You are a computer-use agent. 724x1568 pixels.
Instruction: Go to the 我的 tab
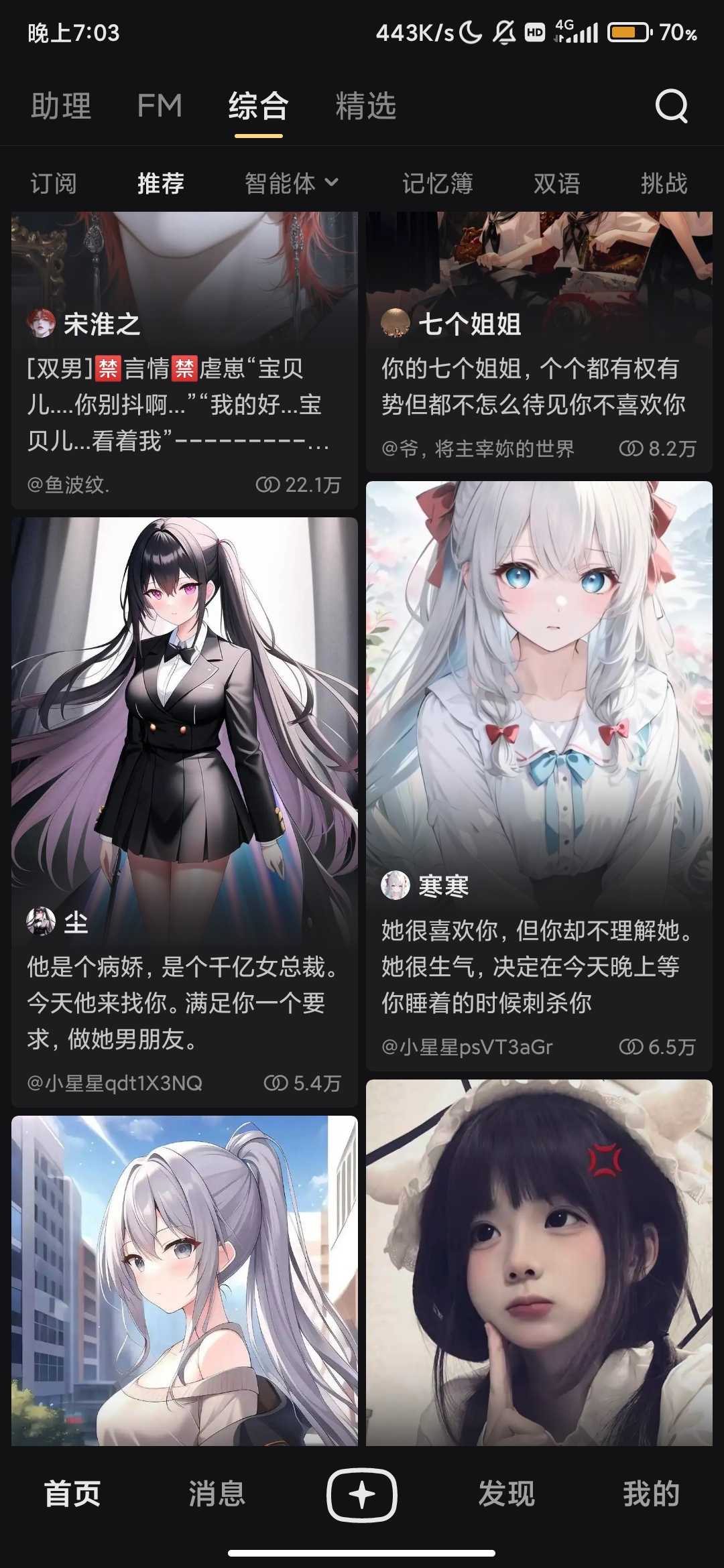(651, 1494)
